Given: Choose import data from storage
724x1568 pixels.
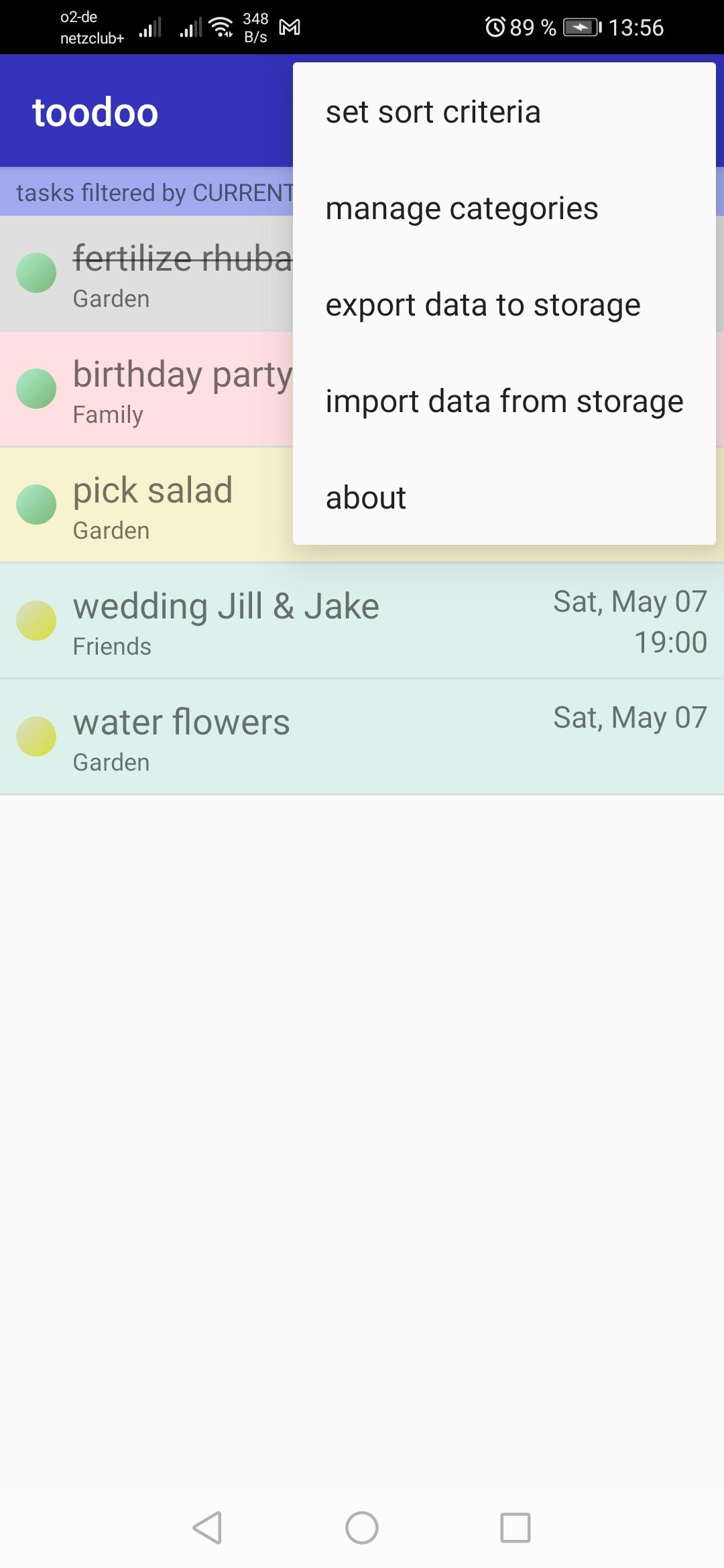Looking at the screenshot, I should click(504, 401).
